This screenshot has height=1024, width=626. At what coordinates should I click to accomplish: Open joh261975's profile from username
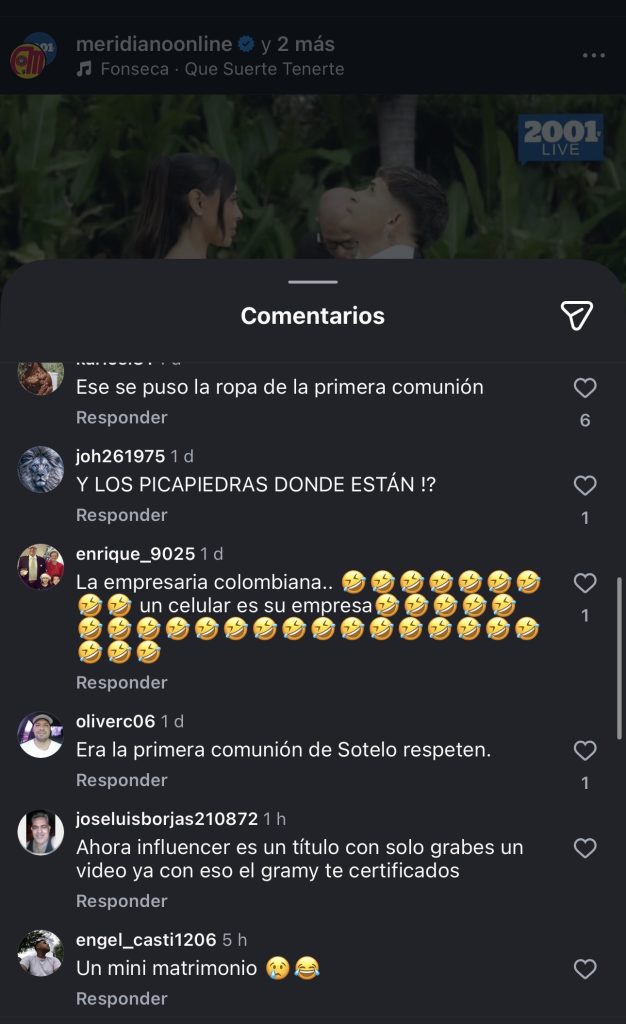point(120,456)
